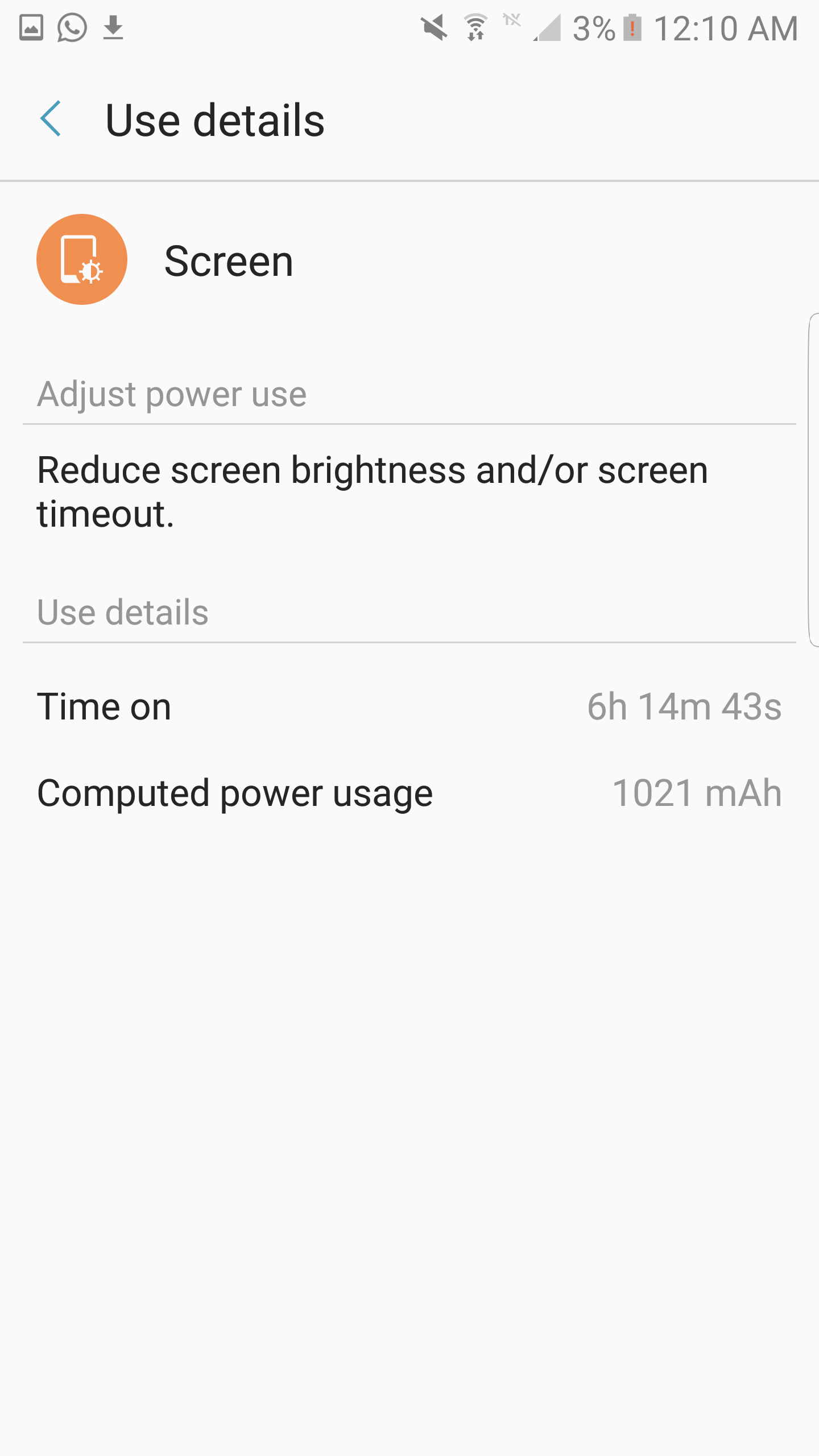The image size is (819, 1456).
Task: Go back from Use details
Action: tap(51, 119)
